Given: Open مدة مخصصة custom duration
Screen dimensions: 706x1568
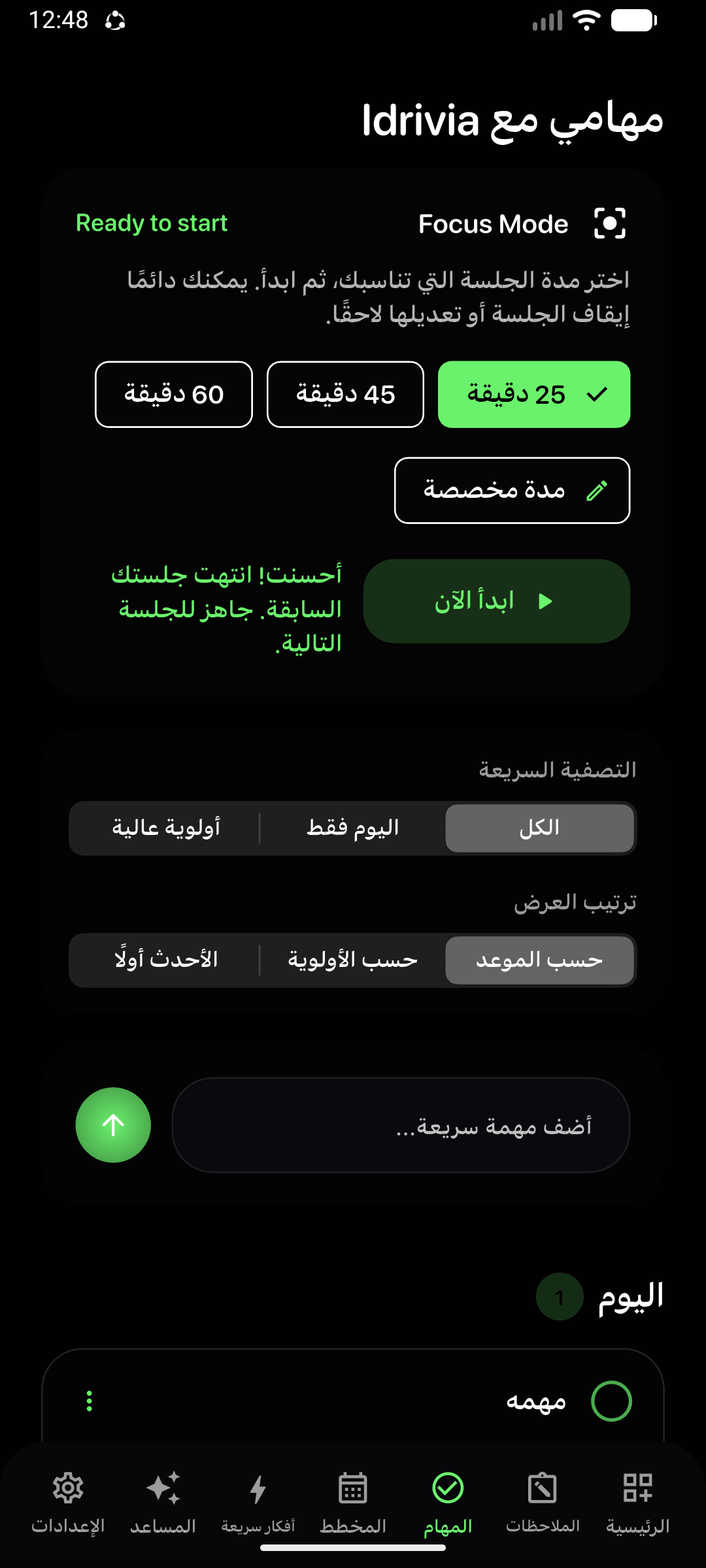Looking at the screenshot, I should click(x=512, y=490).
